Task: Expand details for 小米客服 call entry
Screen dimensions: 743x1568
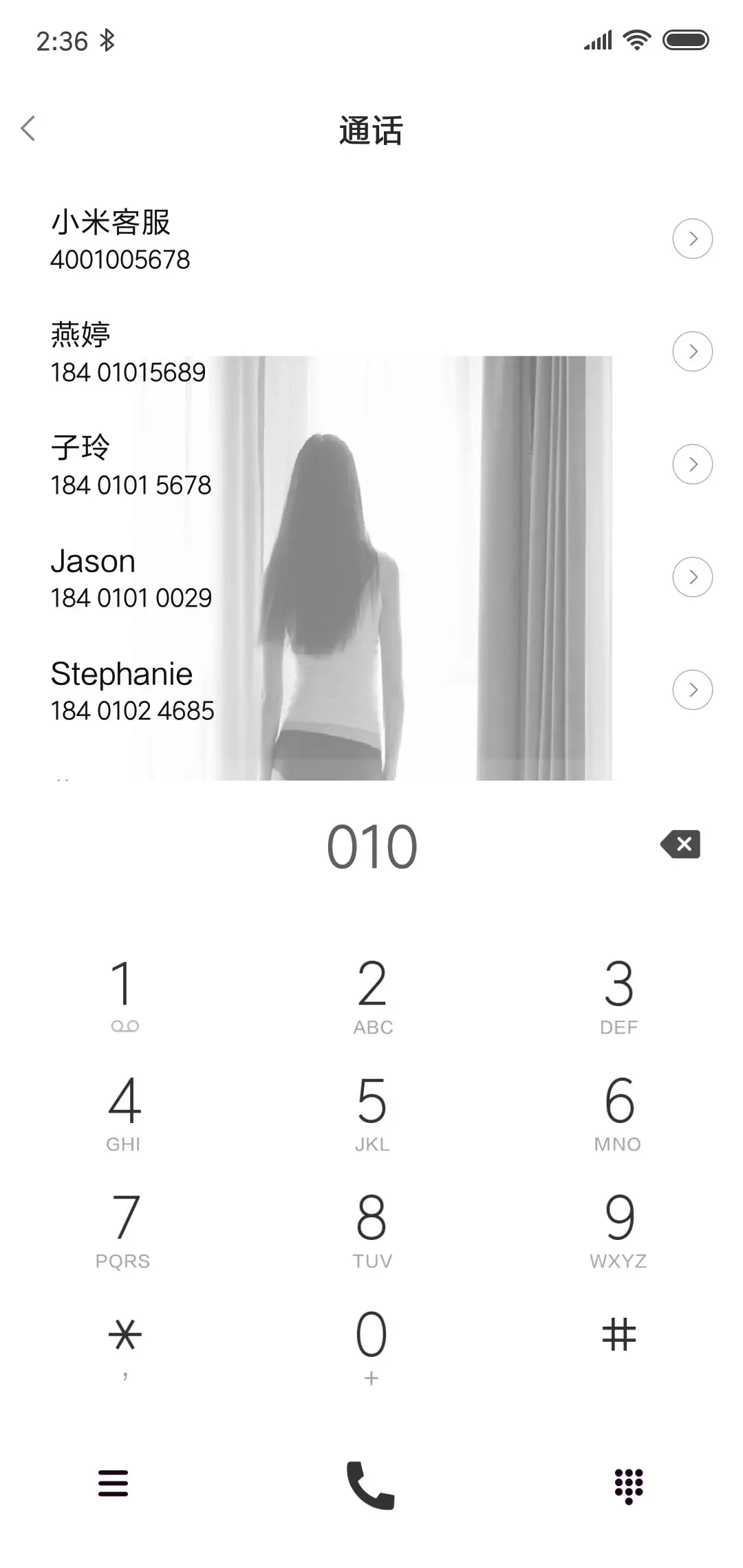Action: pyautogui.click(x=693, y=239)
